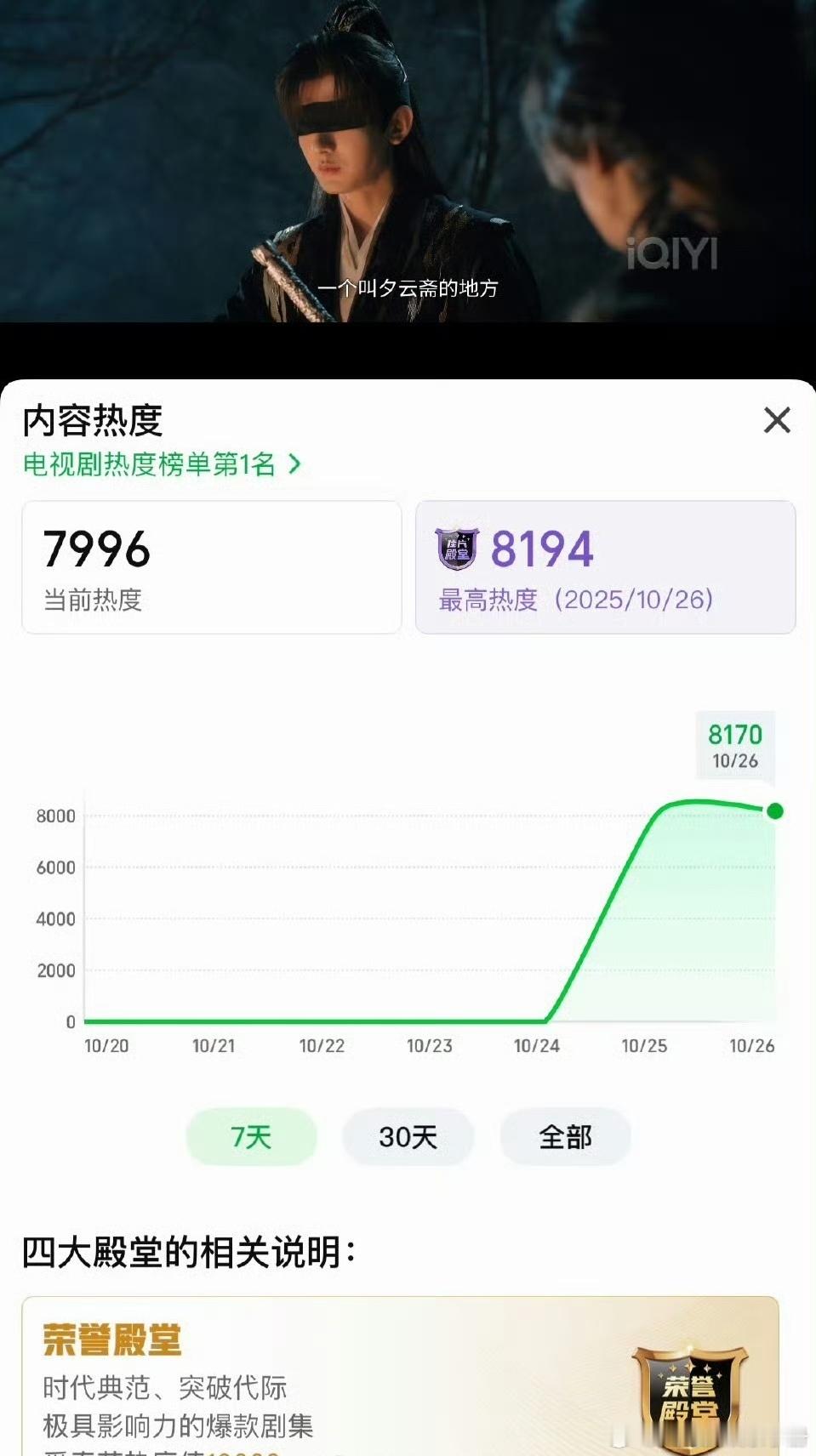Show 全部 heat history
This screenshot has height=1456, width=816.
click(x=565, y=1137)
